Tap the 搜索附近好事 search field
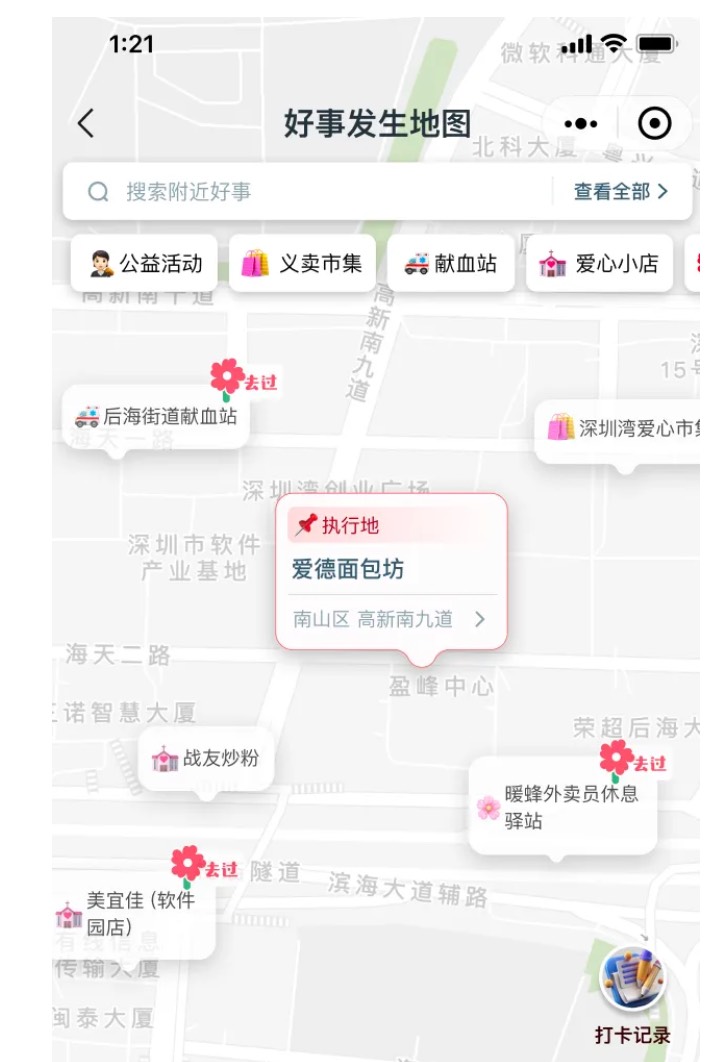 pyautogui.click(x=310, y=192)
